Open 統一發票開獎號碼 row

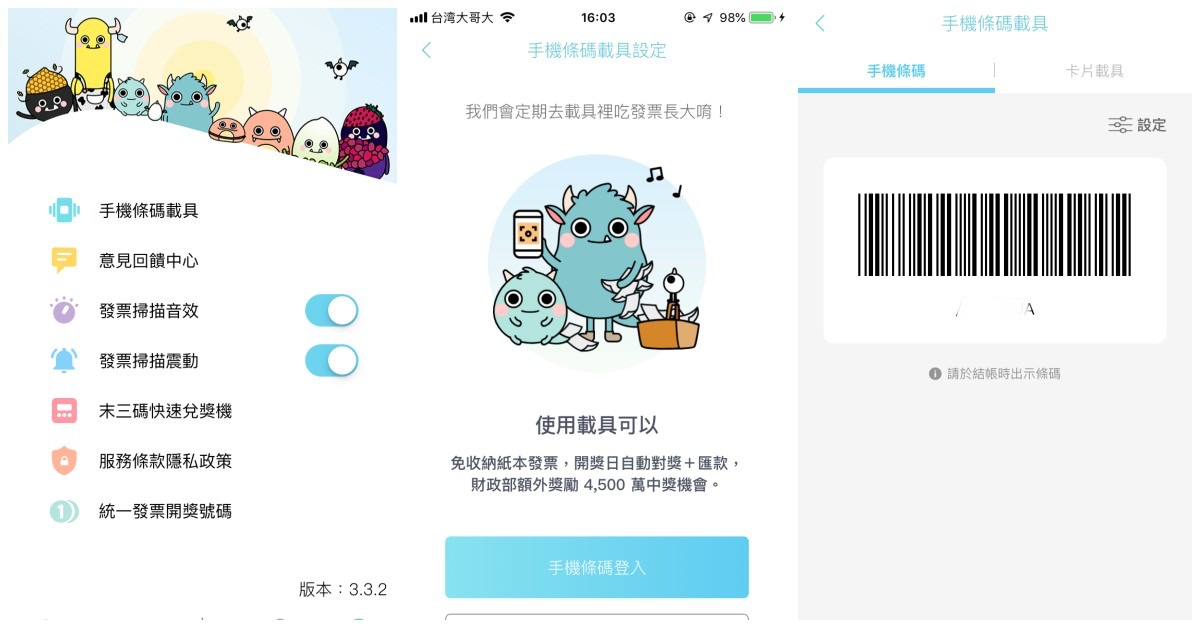pyautogui.click(x=165, y=511)
